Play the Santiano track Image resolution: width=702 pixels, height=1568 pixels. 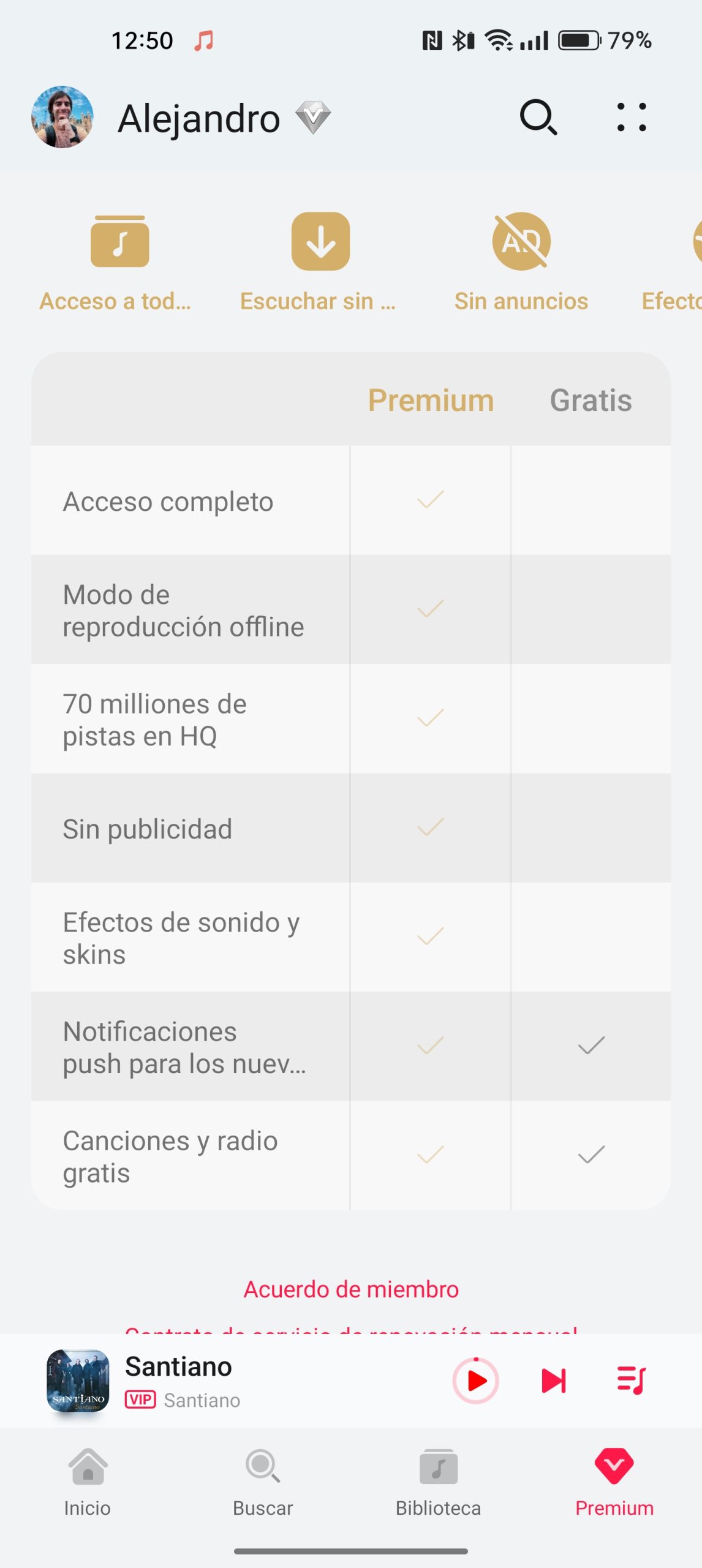pyautogui.click(x=476, y=1381)
